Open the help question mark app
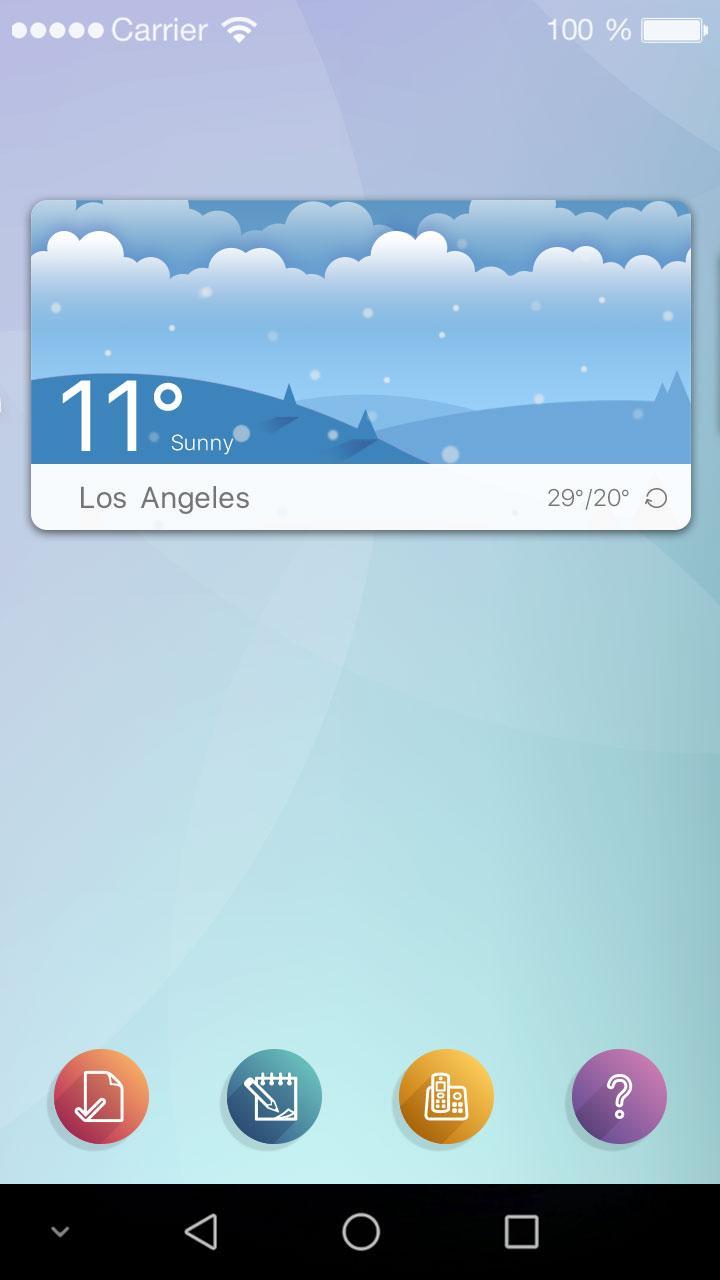The height and width of the screenshot is (1280, 720). point(618,1096)
